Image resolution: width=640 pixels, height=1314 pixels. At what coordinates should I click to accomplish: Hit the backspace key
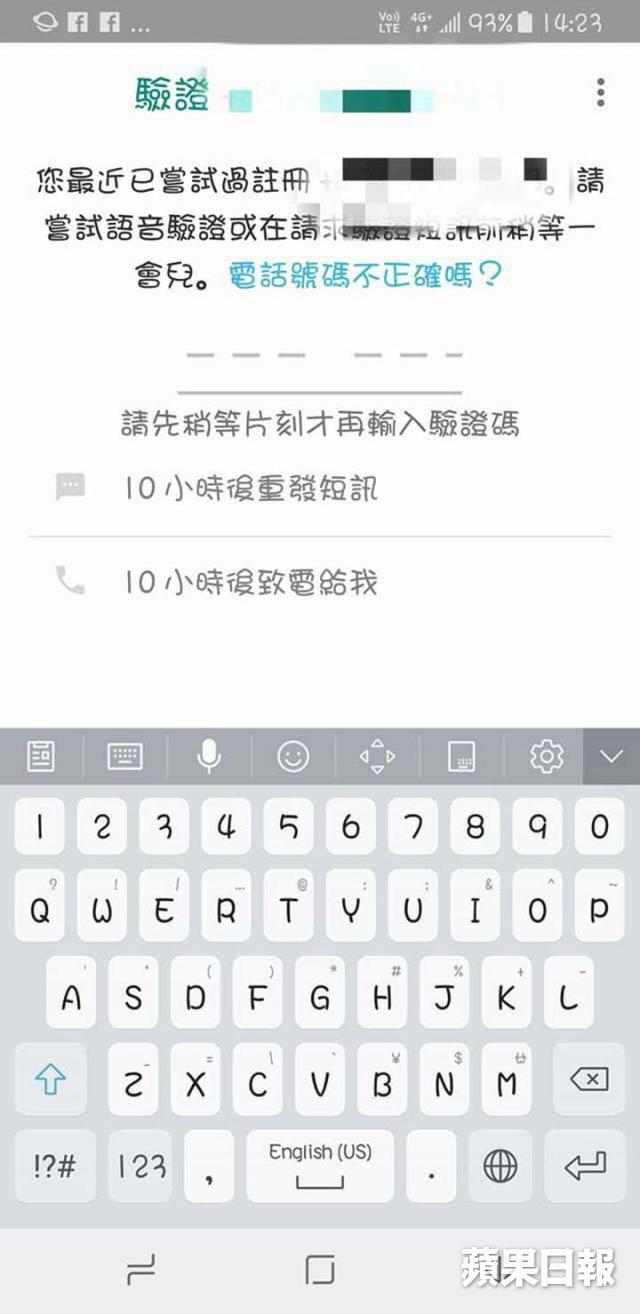(589, 1080)
